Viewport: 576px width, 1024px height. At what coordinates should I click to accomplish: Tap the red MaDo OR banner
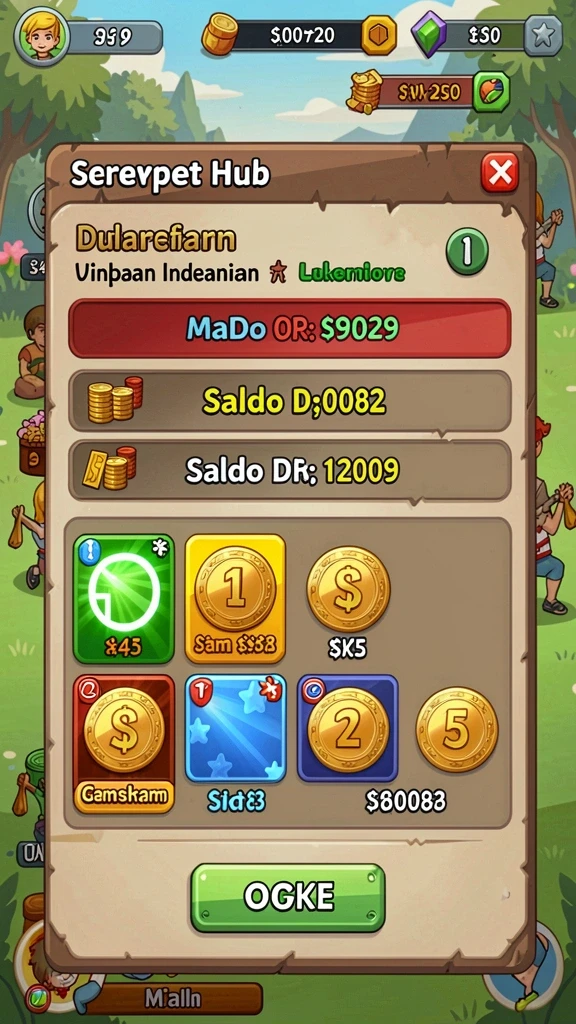click(x=290, y=328)
